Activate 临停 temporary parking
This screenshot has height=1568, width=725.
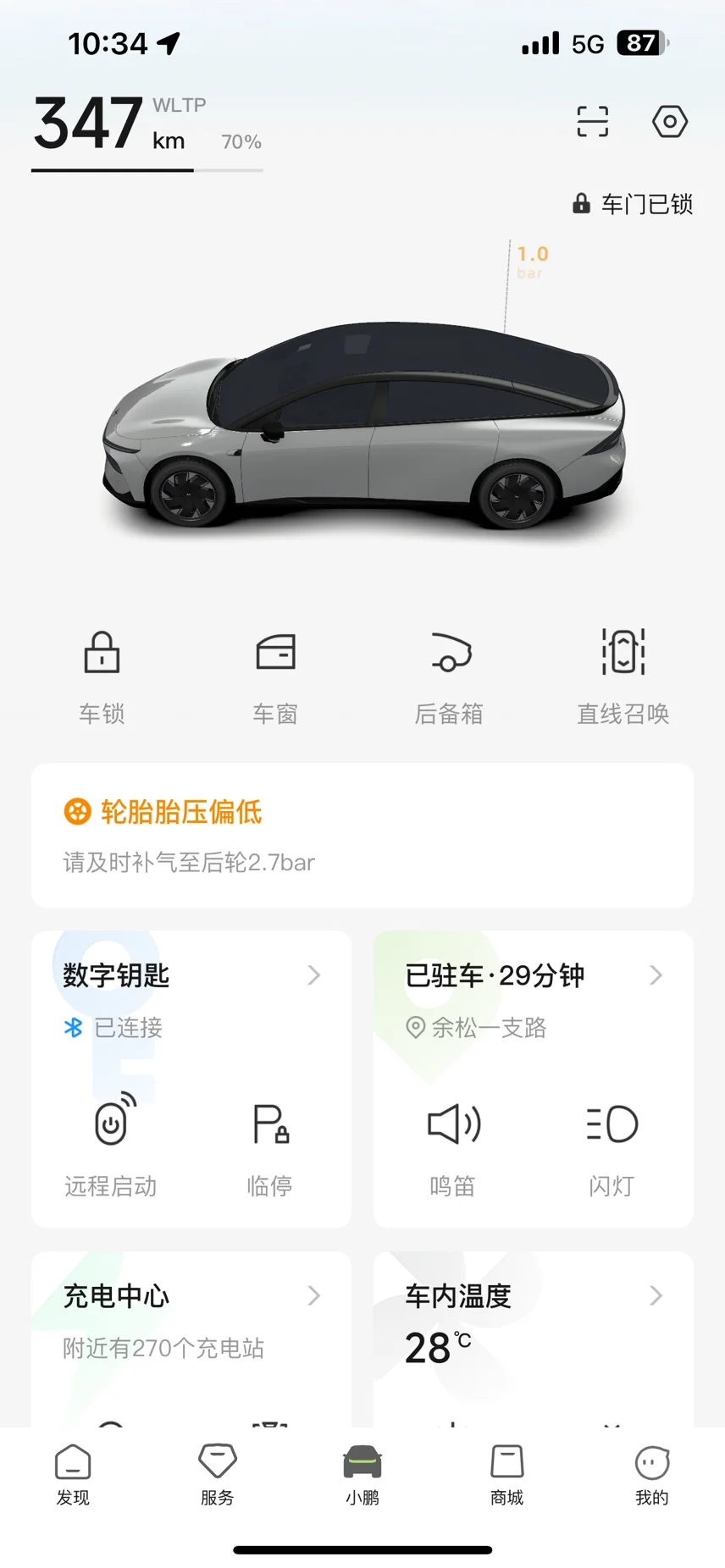click(x=269, y=1144)
